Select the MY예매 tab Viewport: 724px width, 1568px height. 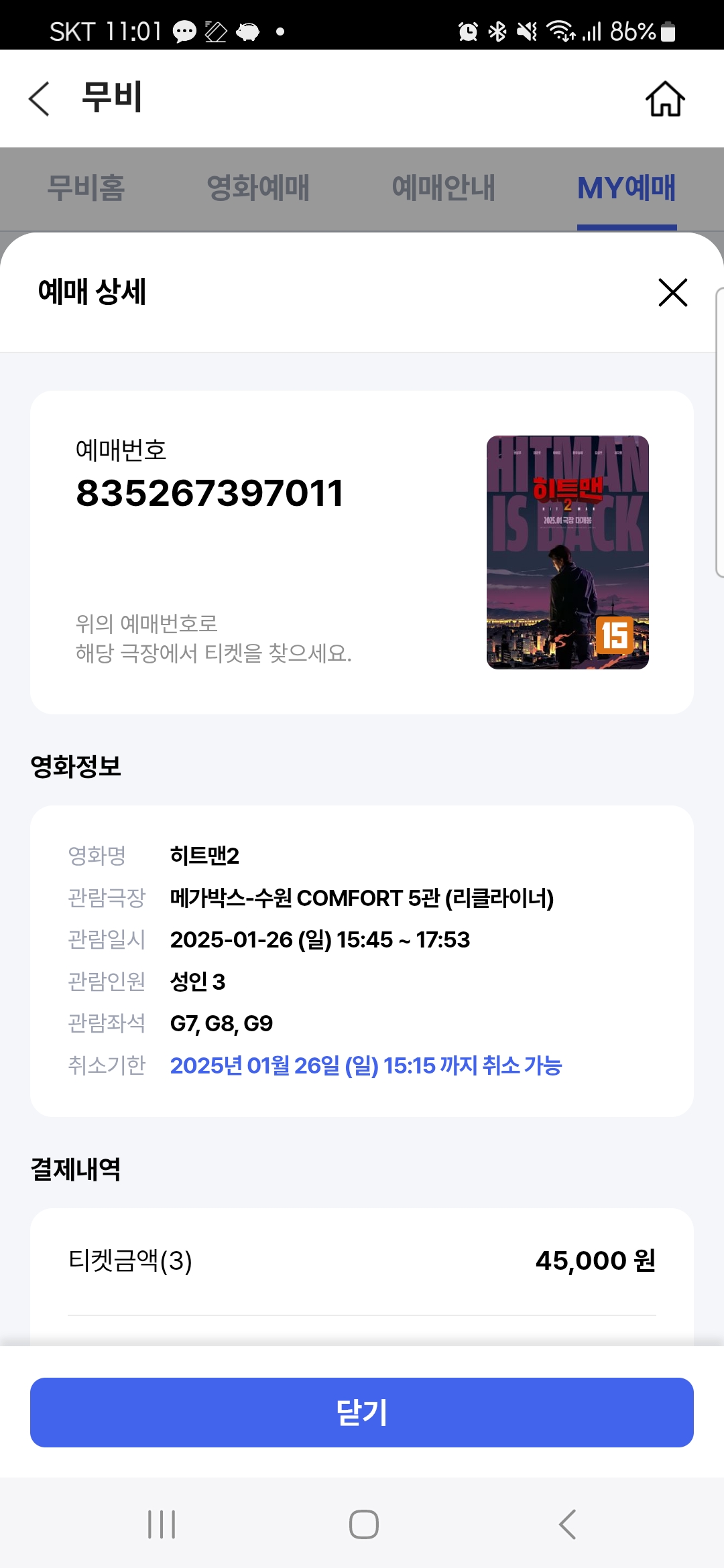[627, 188]
